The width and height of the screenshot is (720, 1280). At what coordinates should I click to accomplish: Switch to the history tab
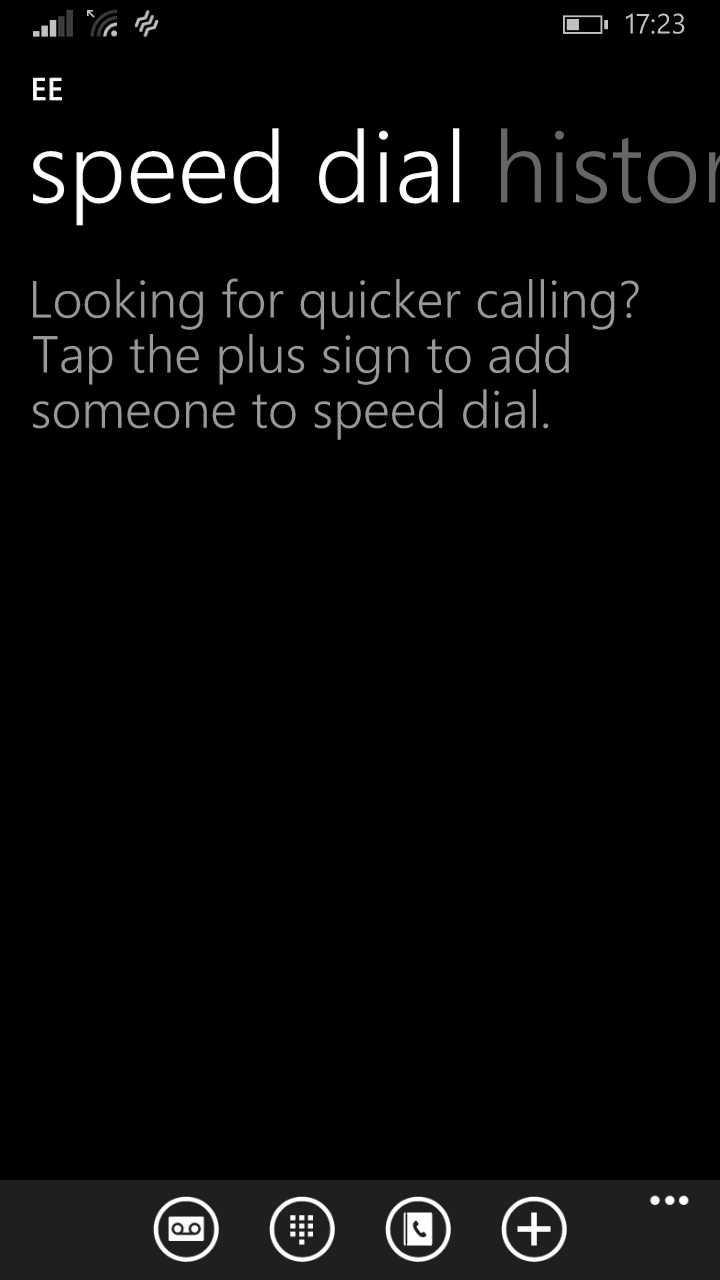608,170
